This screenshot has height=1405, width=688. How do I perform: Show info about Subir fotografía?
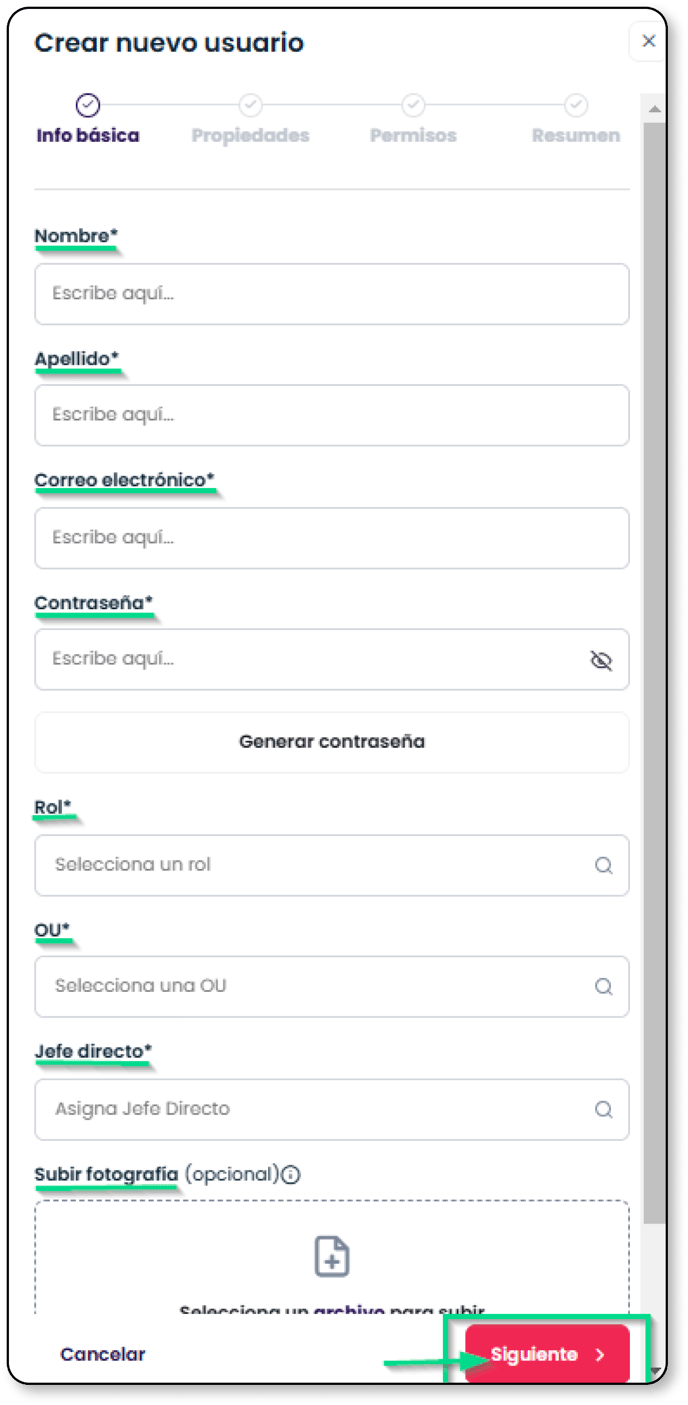(x=291, y=1175)
